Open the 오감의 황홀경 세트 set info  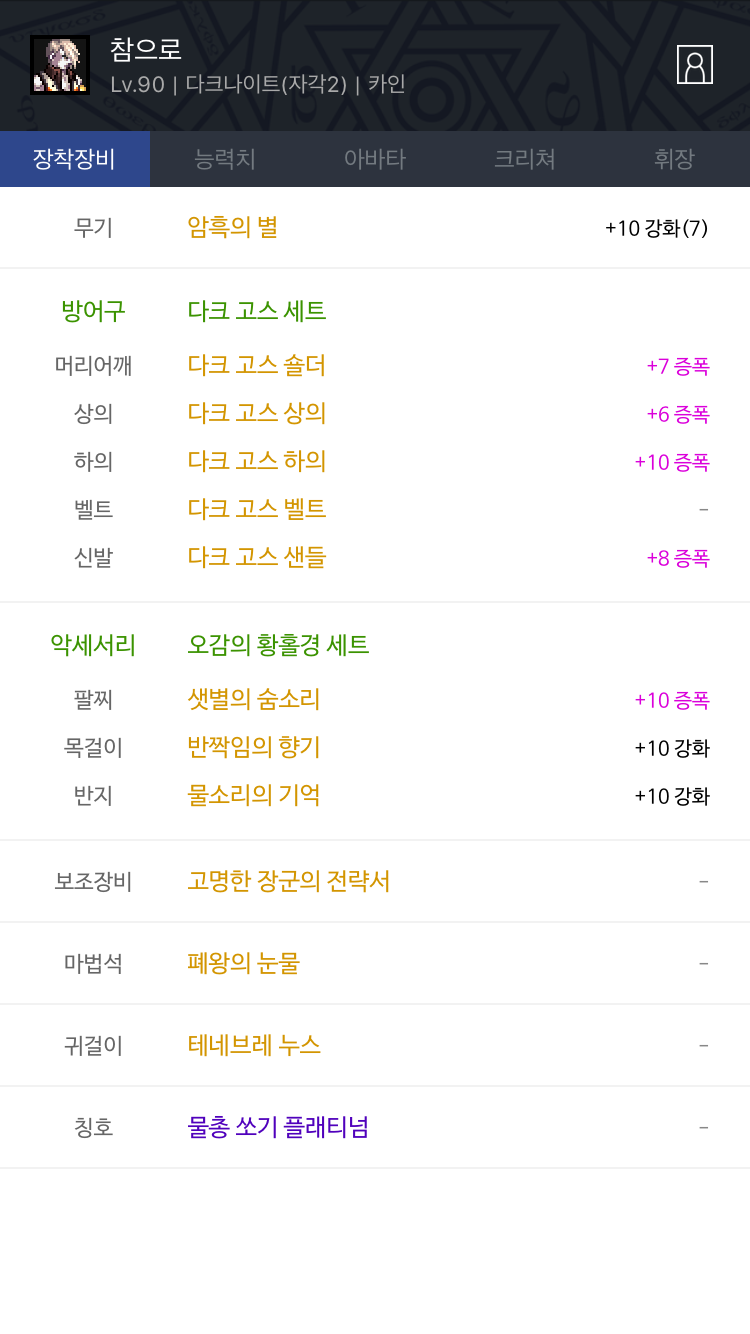point(279,645)
